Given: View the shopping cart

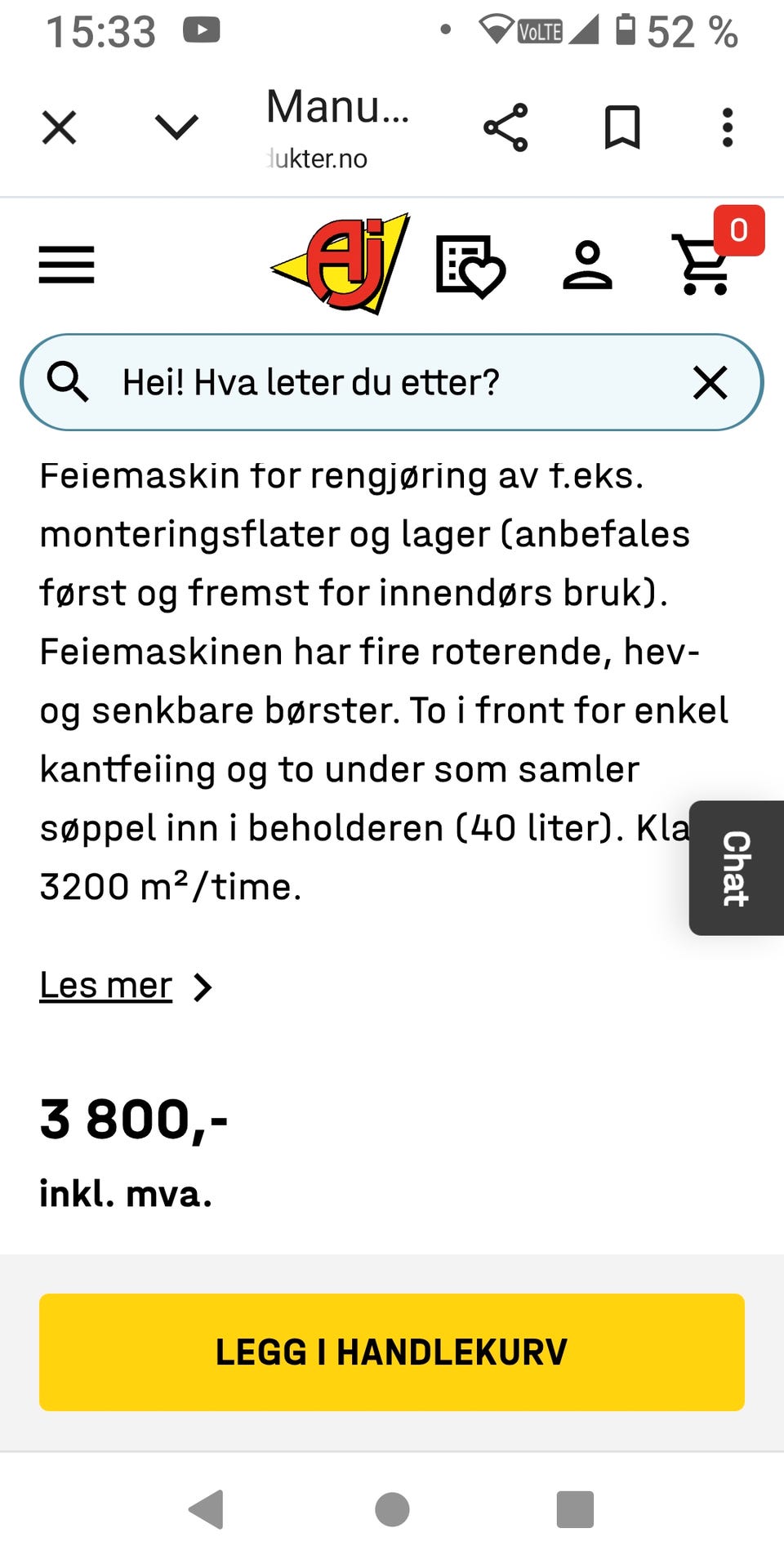Looking at the screenshot, I should tap(702, 265).
